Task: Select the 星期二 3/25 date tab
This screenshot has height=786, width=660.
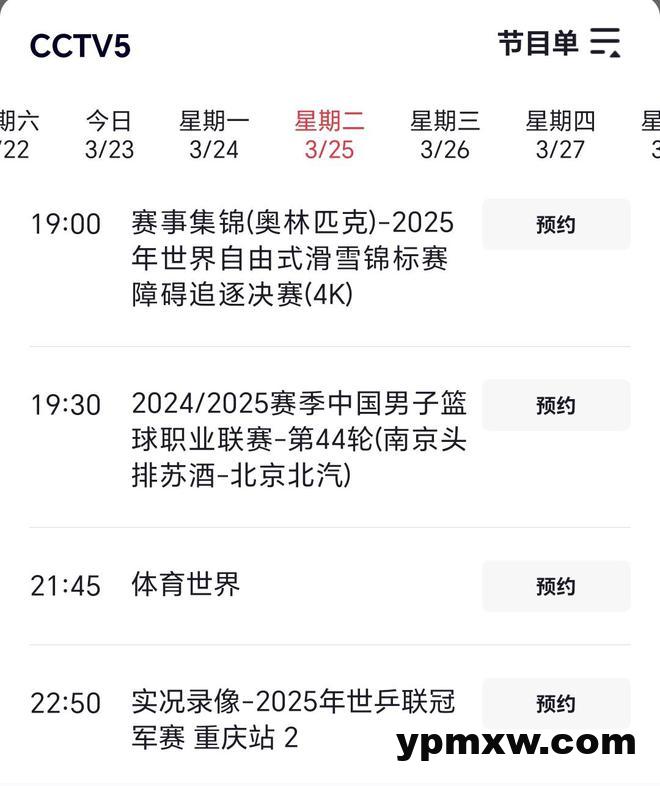Action: [329, 135]
